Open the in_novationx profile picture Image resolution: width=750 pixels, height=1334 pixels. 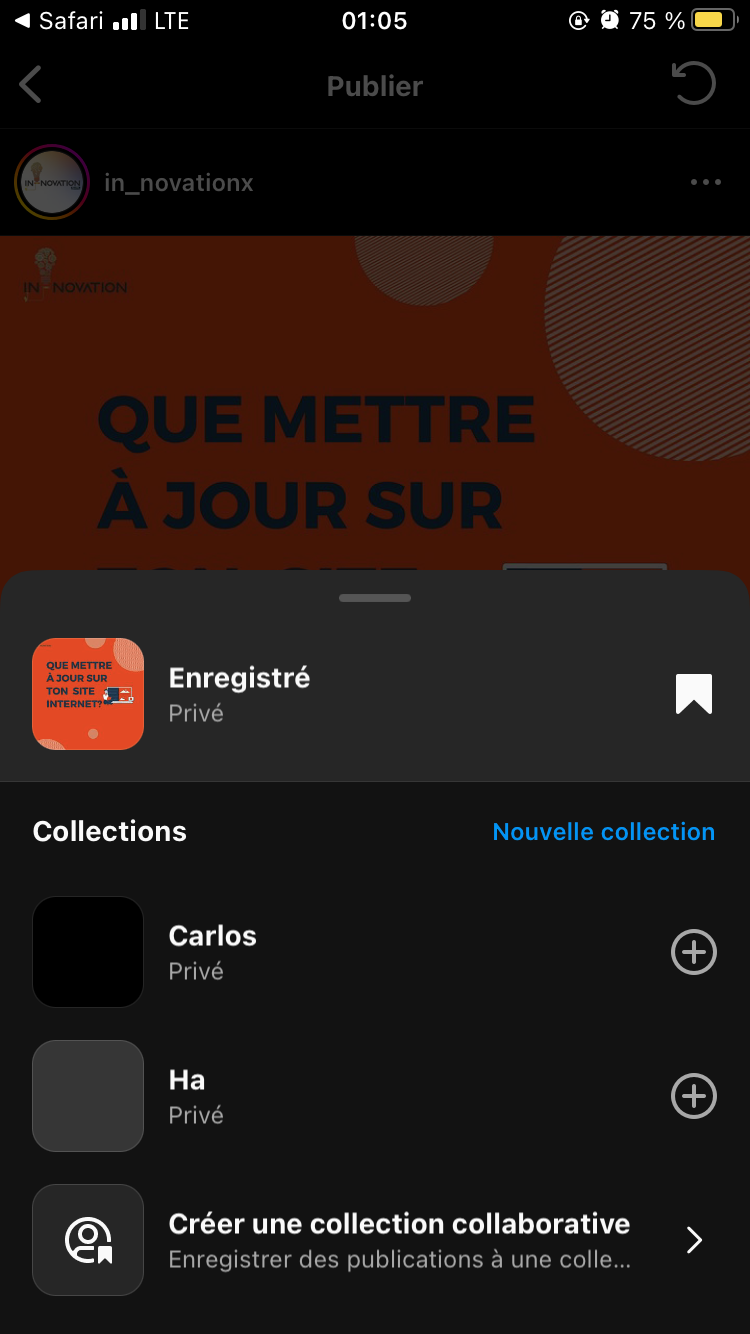(x=52, y=182)
